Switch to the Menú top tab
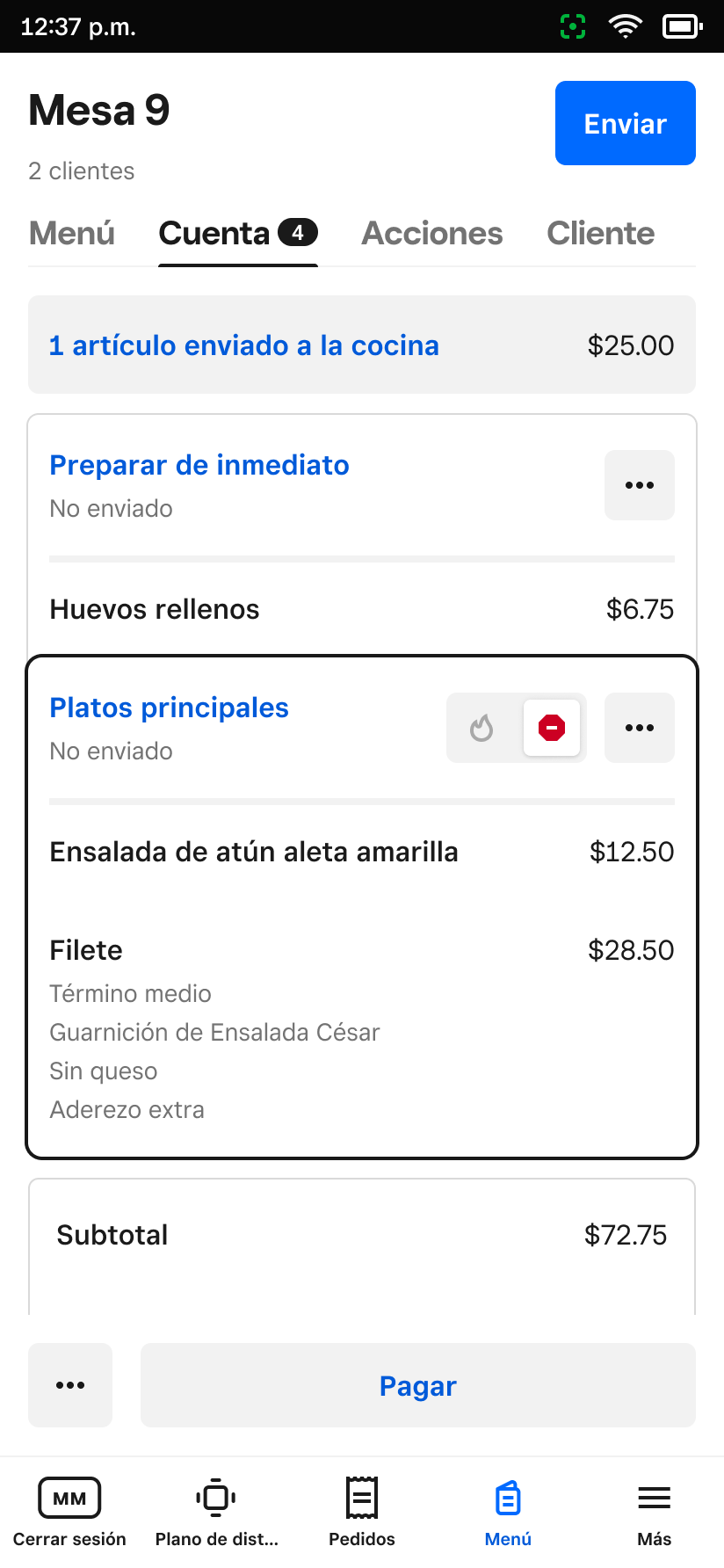Image resolution: width=724 pixels, height=1568 pixels. [x=72, y=234]
